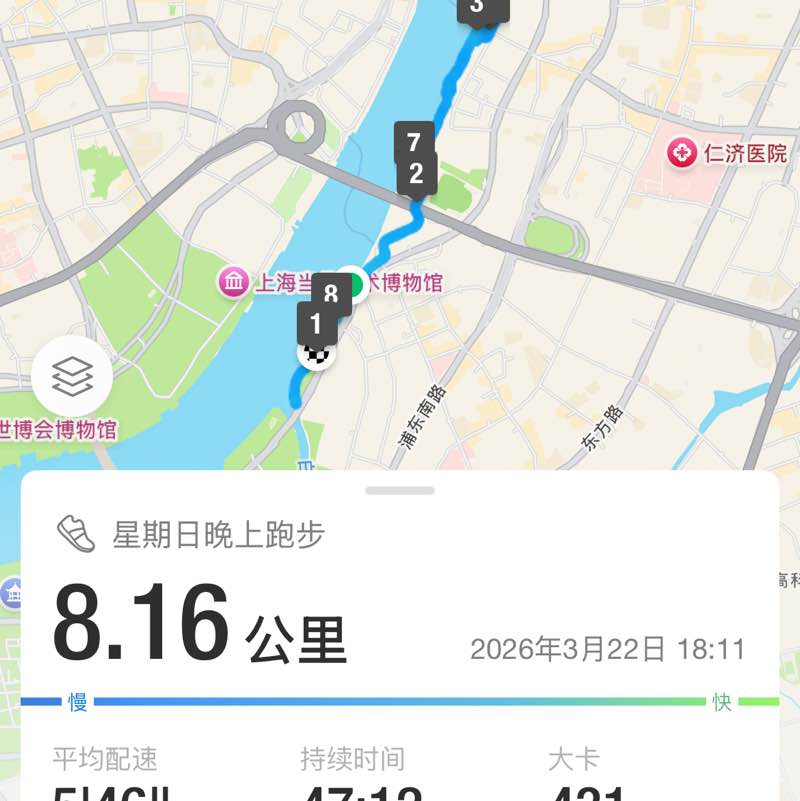This screenshot has height=801, width=800.
Task: Tap kilometer marker 8
Action: 330,292
